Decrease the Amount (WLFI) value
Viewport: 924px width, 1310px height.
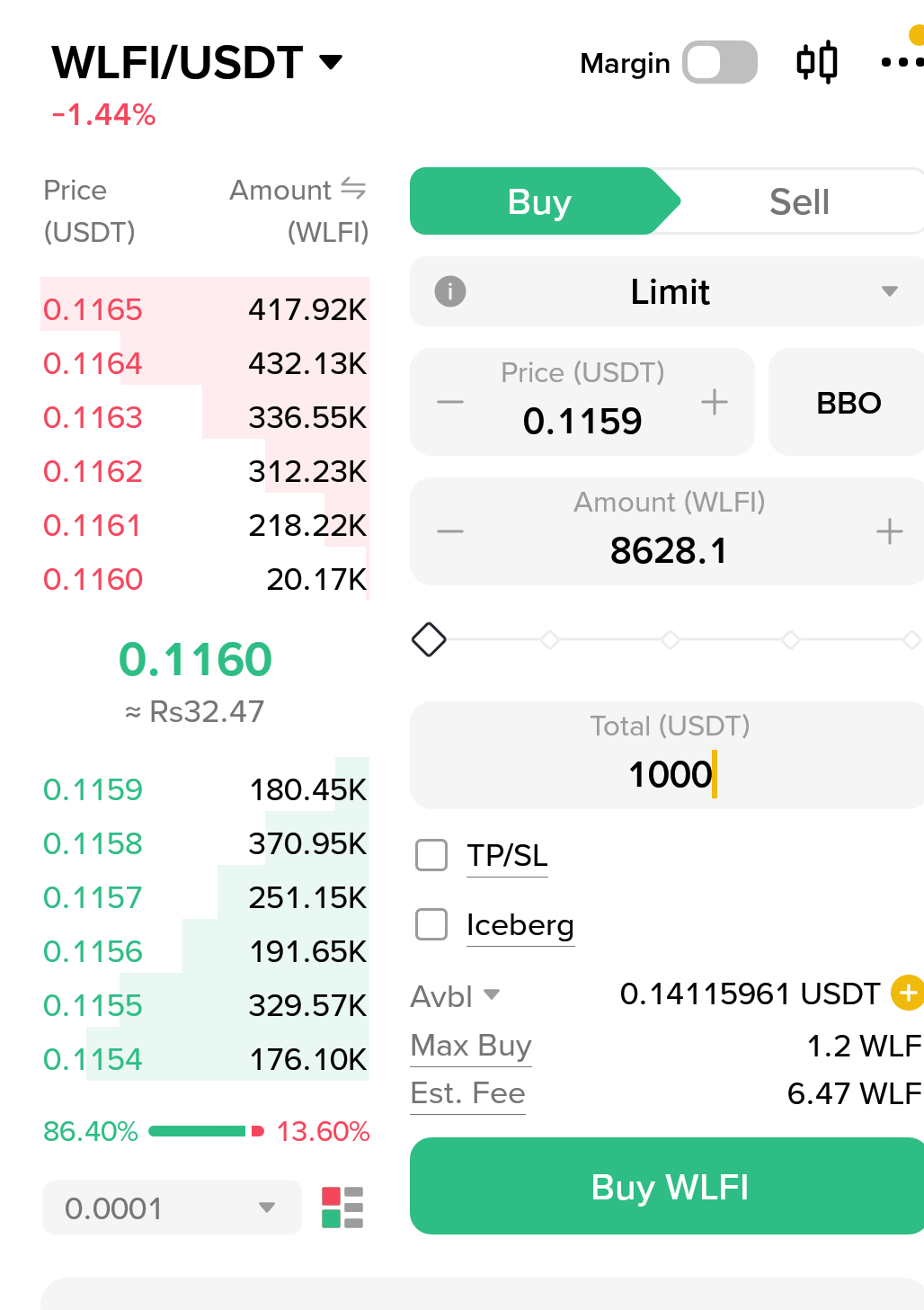click(450, 531)
